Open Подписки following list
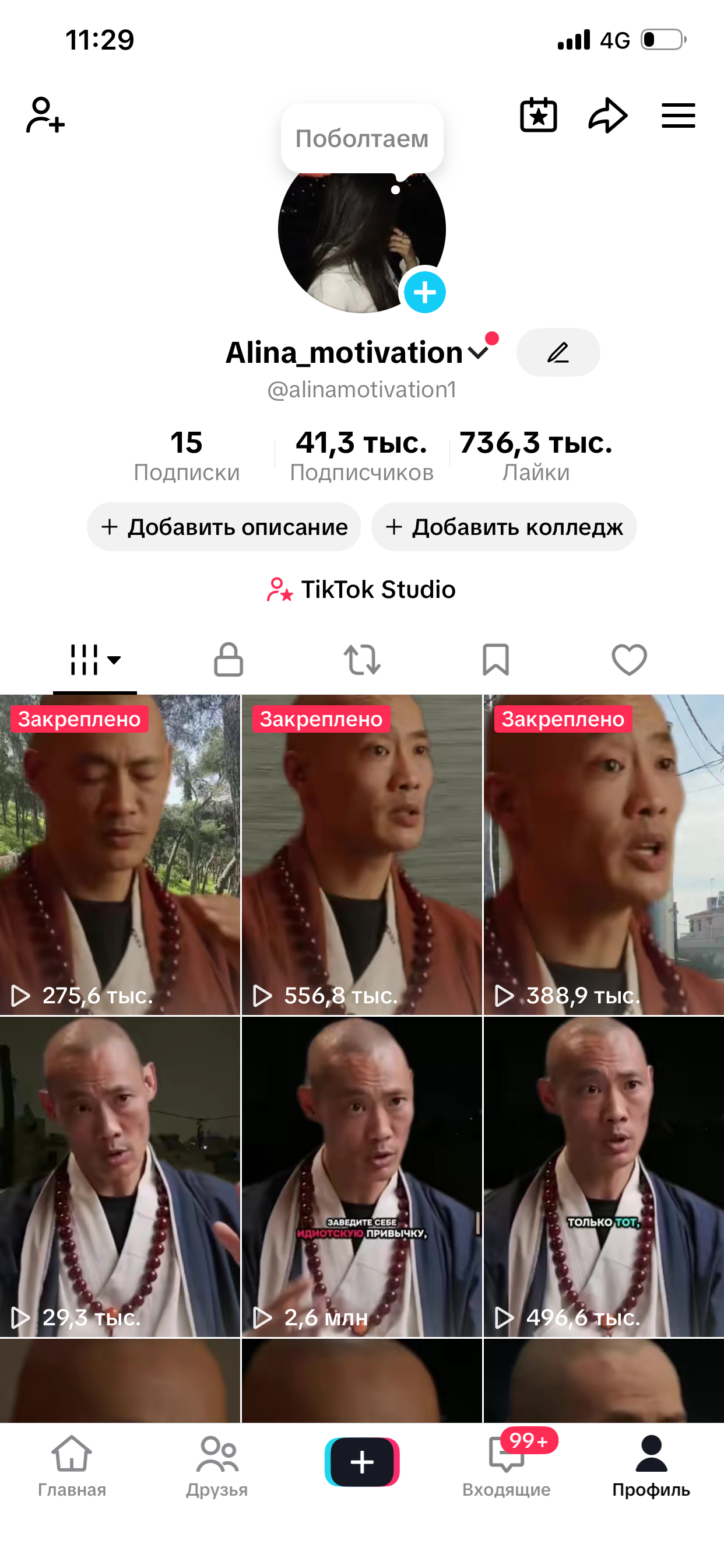The height and width of the screenshot is (1568, 724). click(187, 456)
